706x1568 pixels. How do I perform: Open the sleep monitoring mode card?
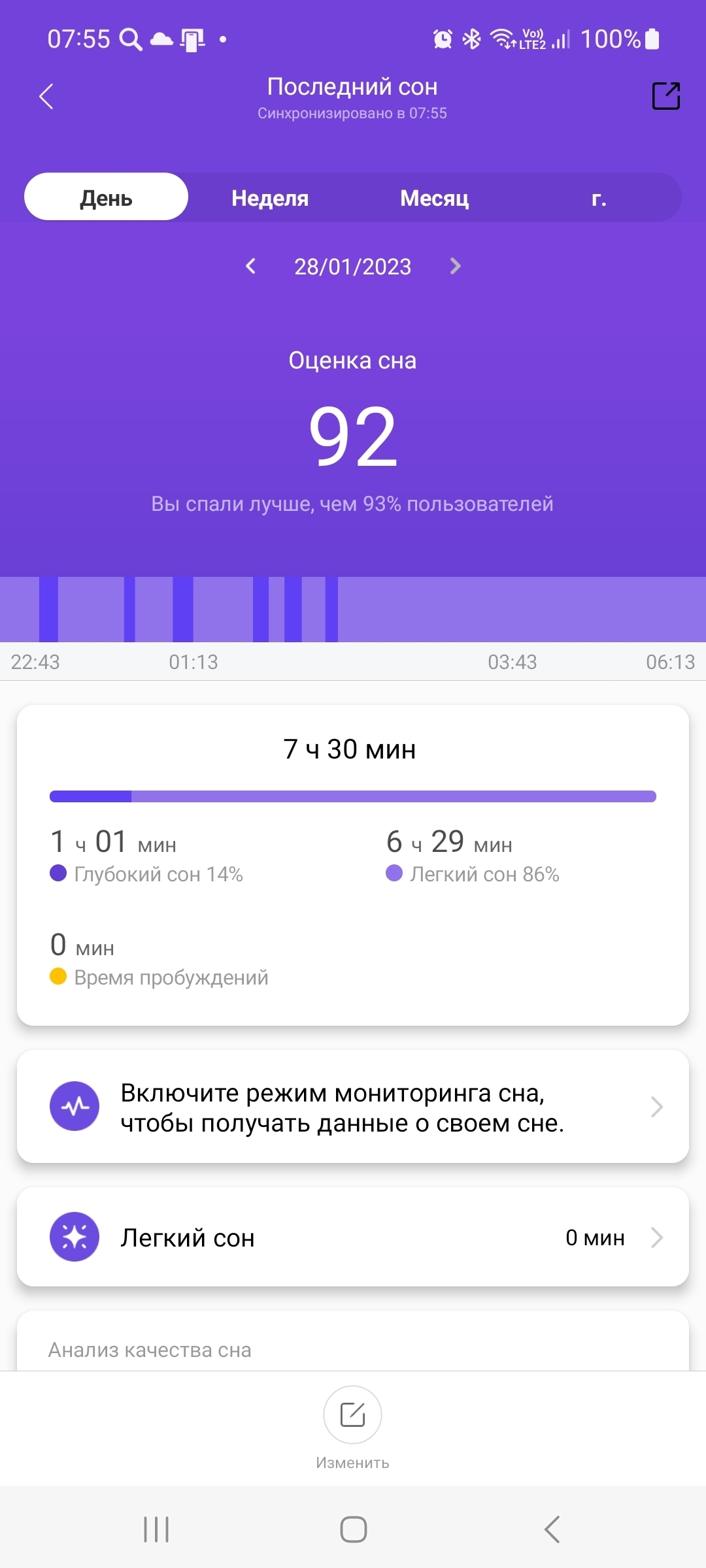click(x=353, y=1107)
